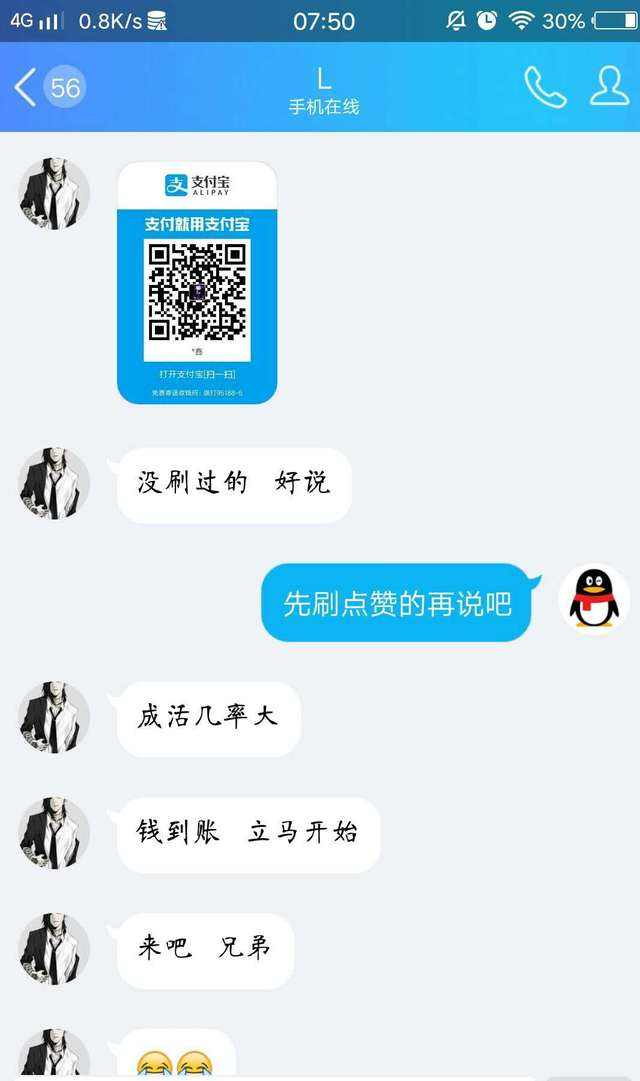
Task: Tap the avatar beside "没刷过的 好说"
Action: click(54, 483)
